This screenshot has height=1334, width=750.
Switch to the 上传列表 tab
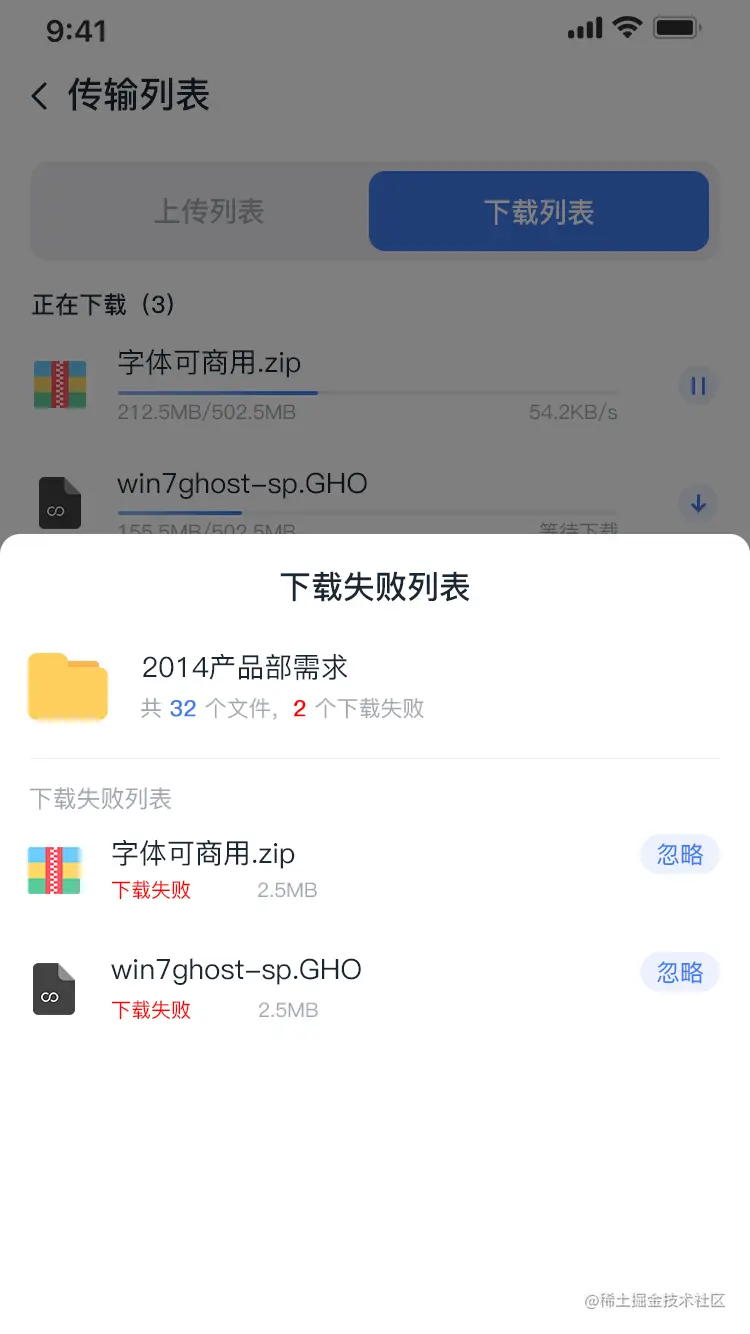tap(208, 212)
